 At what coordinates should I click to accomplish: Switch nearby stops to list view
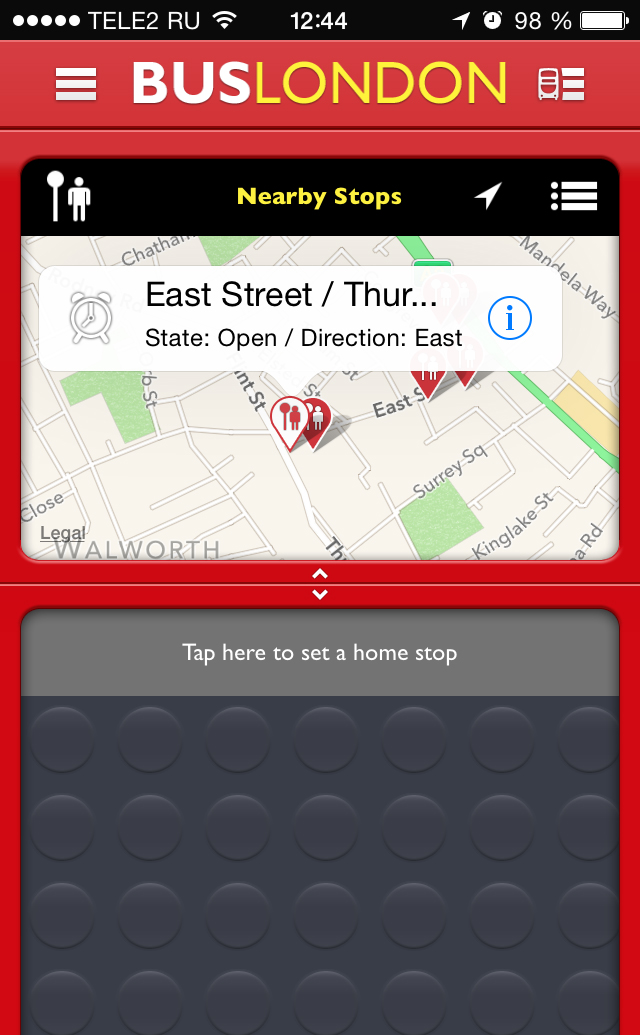pyautogui.click(x=574, y=196)
